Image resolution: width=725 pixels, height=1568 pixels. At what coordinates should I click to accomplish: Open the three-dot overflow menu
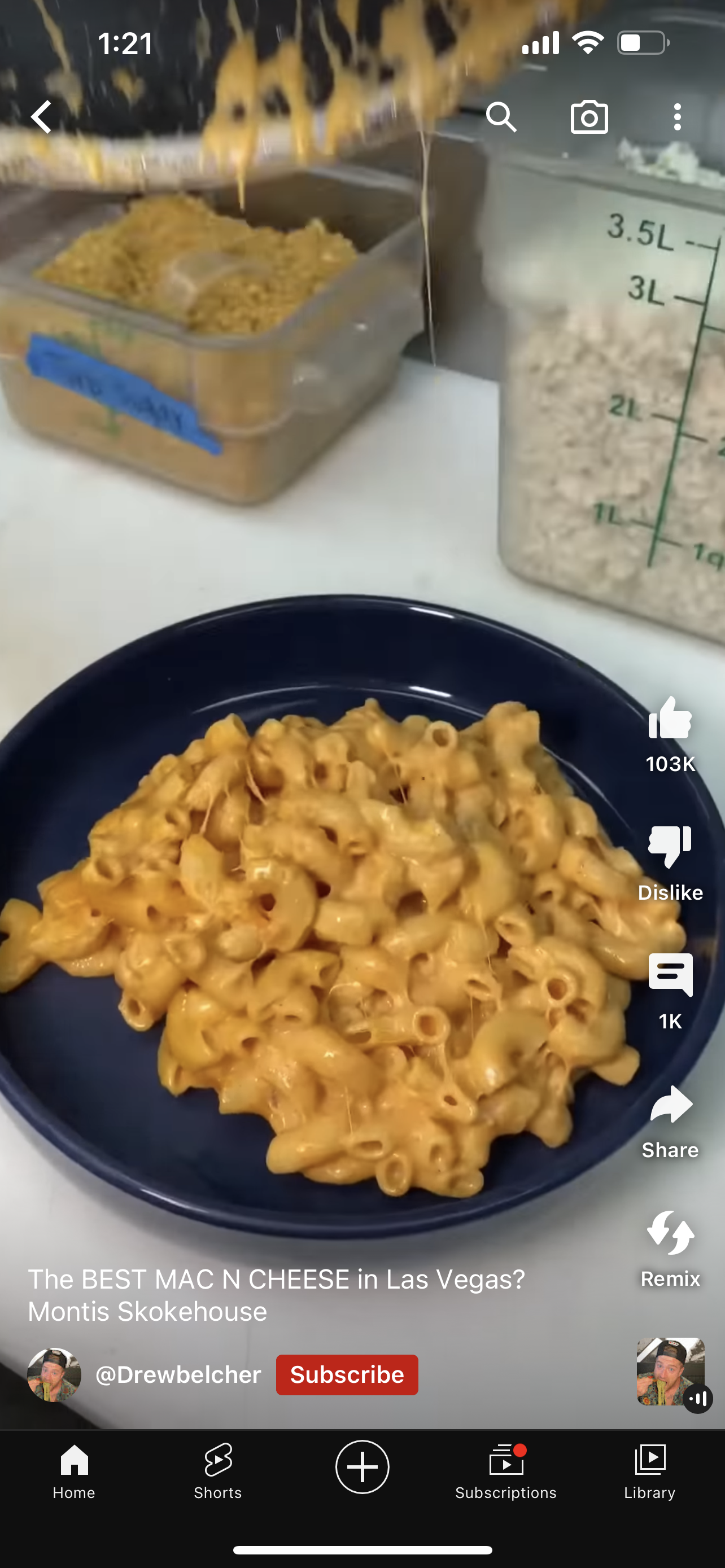(x=678, y=117)
